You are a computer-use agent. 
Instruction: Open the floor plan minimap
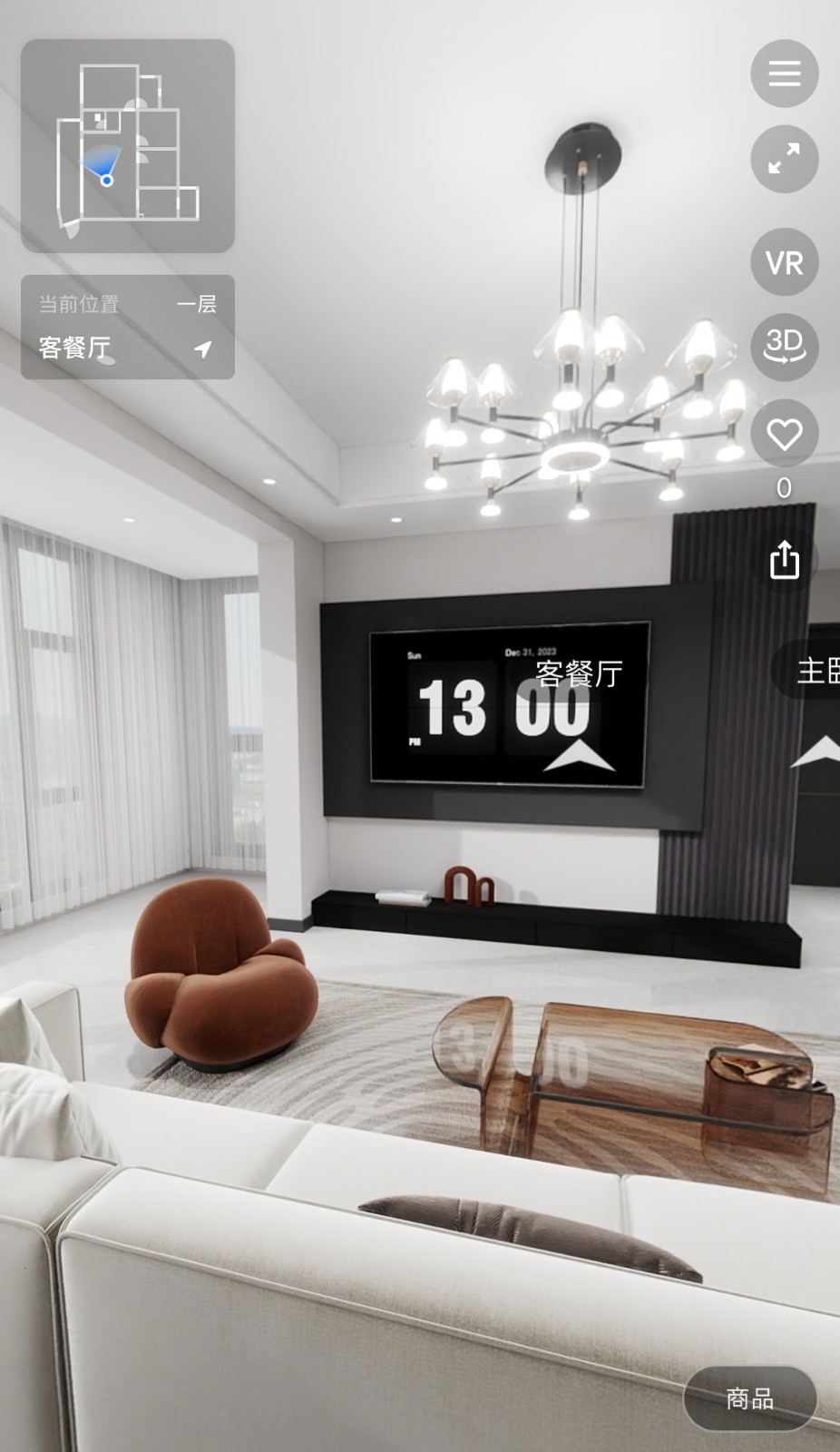(128, 146)
